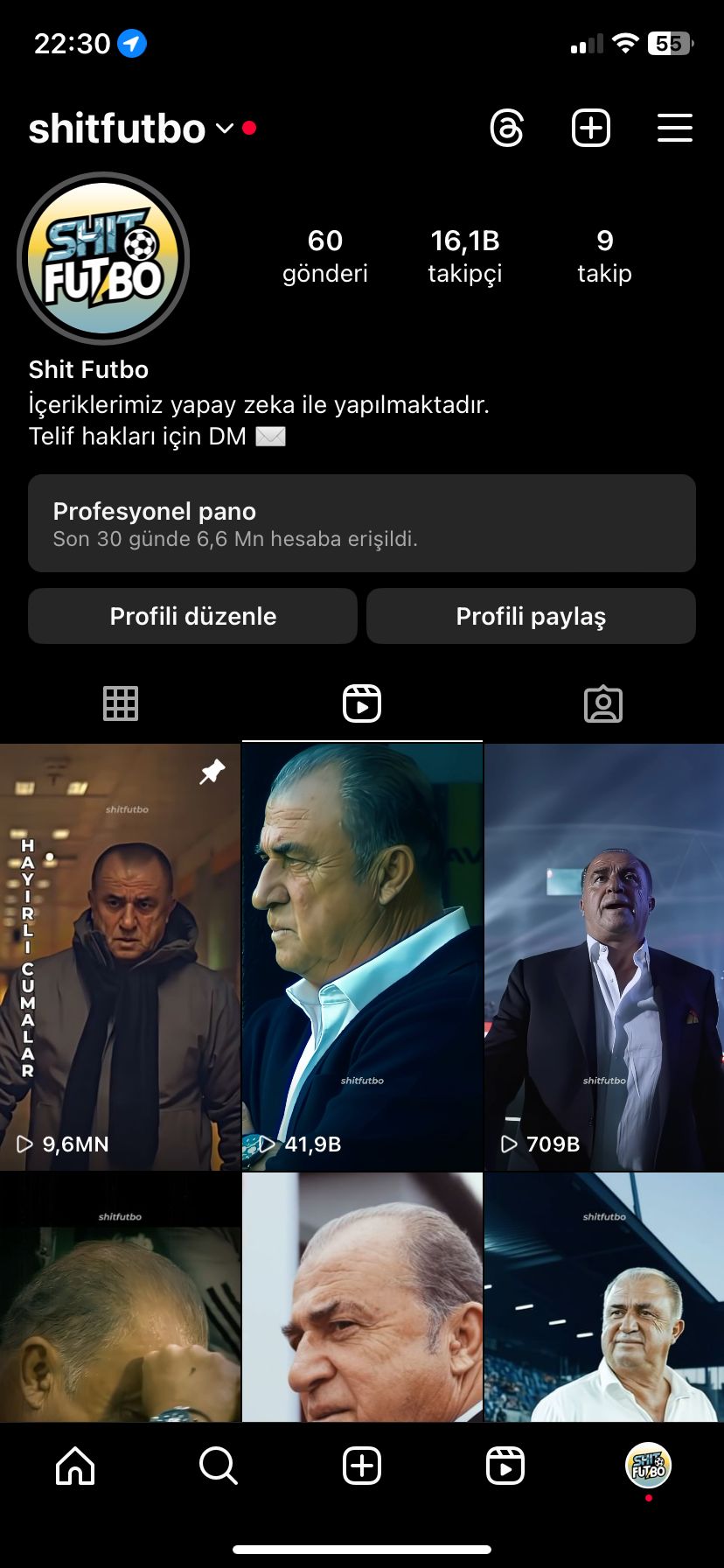724x1568 pixels.
Task: Open the hamburger menu
Action: pos(675,129)
